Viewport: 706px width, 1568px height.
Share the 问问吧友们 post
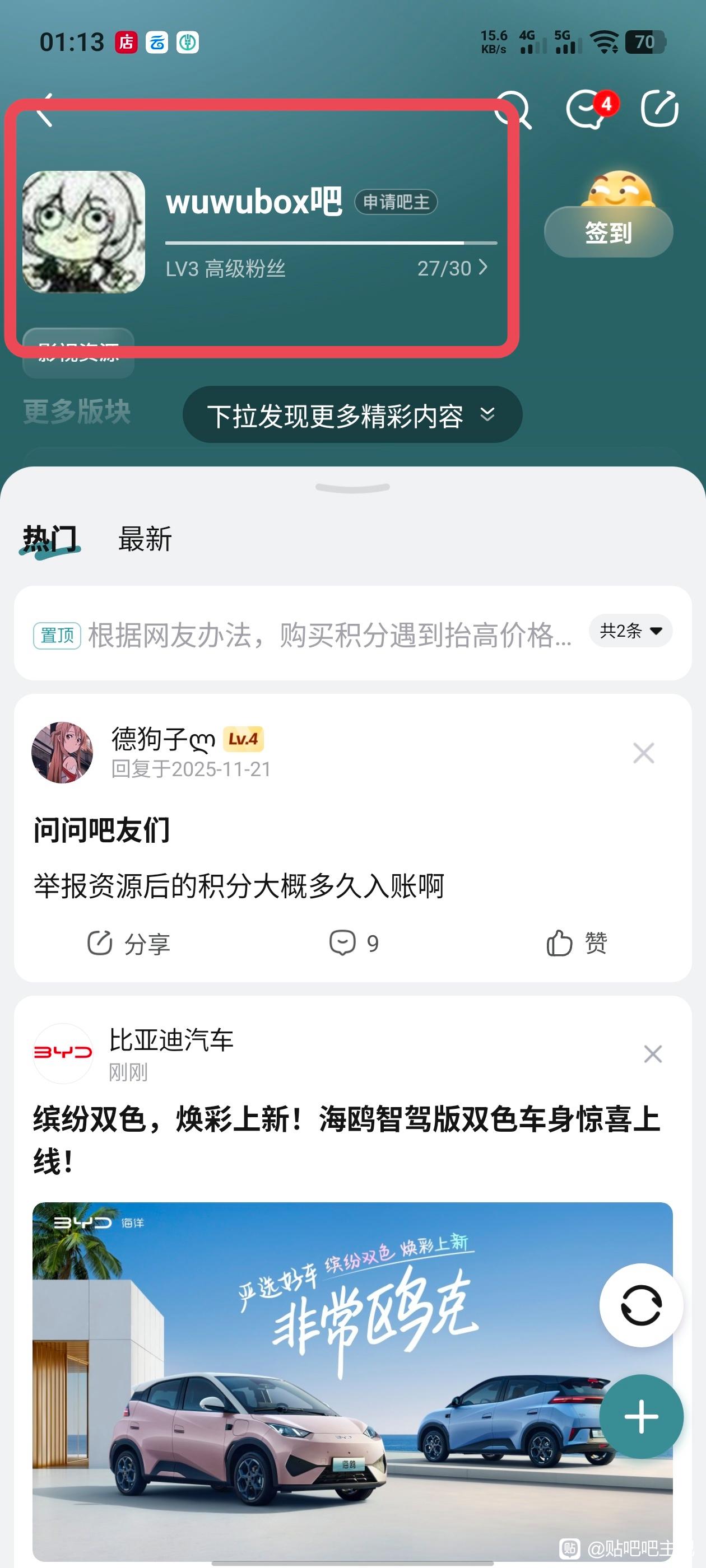[128, 944]
